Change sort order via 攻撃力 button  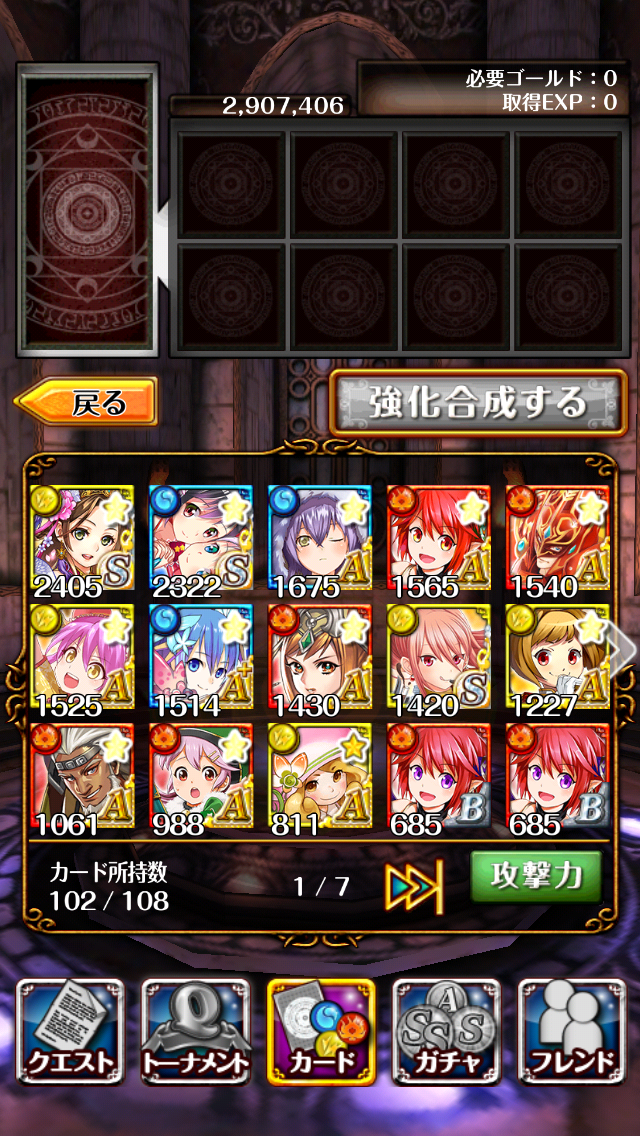click(536, 877)
